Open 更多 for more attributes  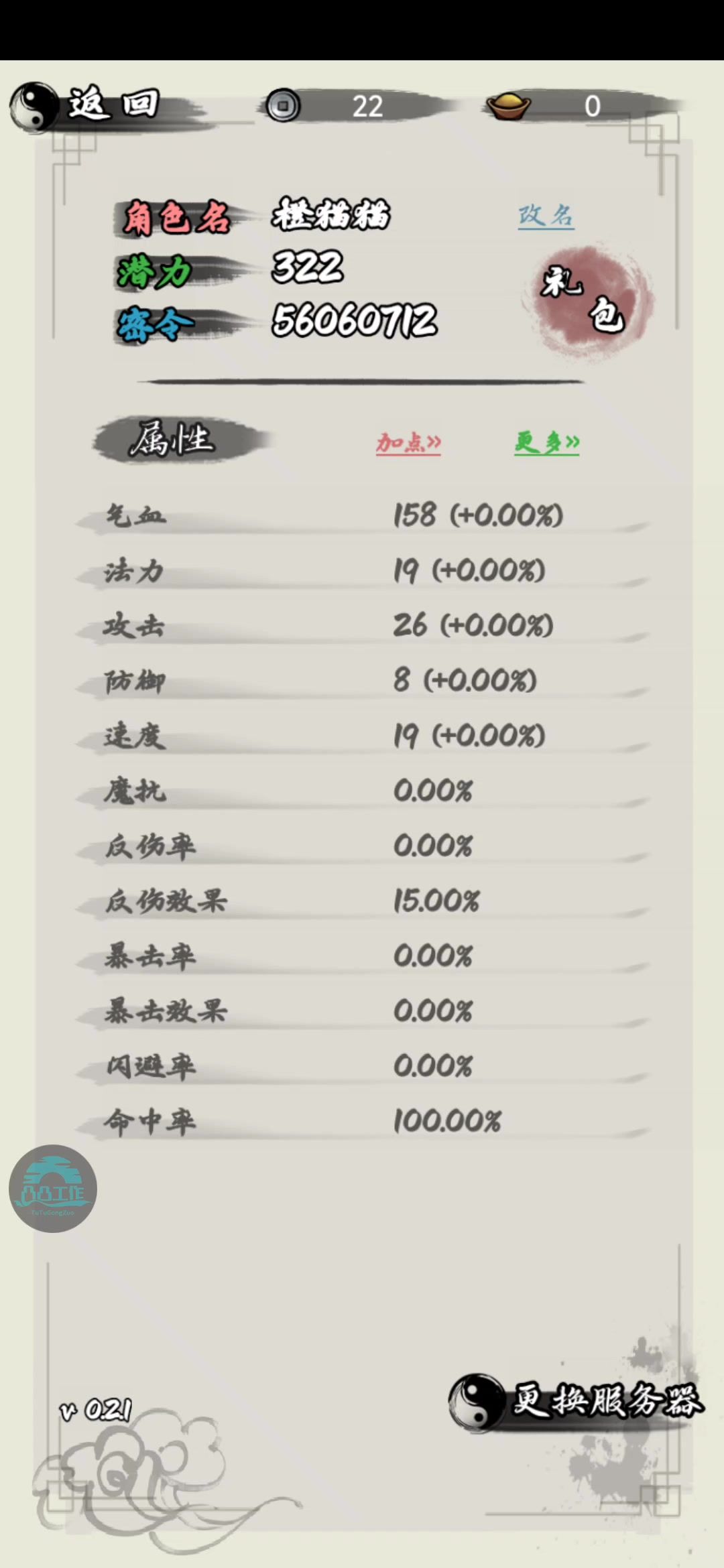(x=546, y=442)
